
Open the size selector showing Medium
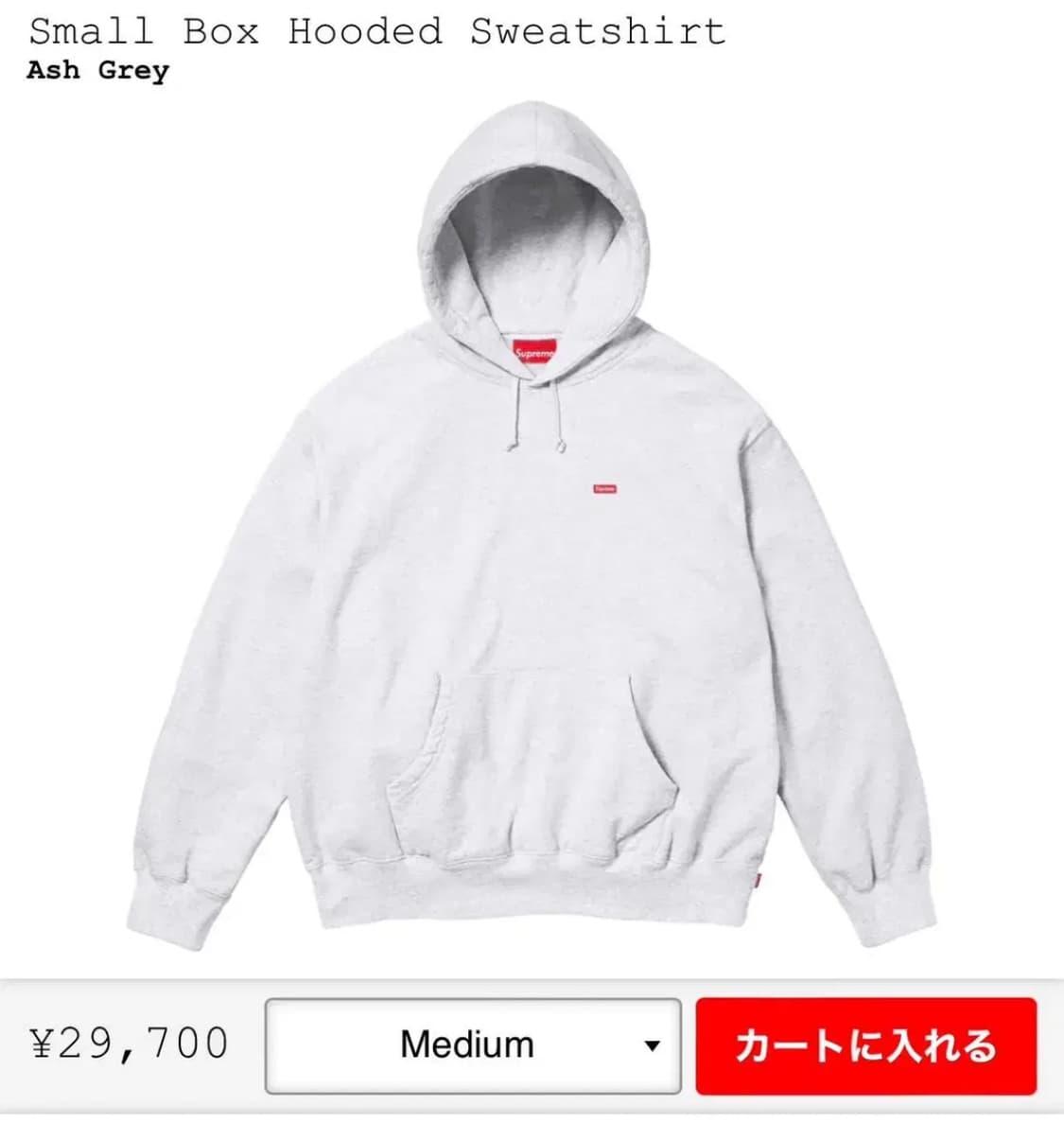tap(471, 1044)
